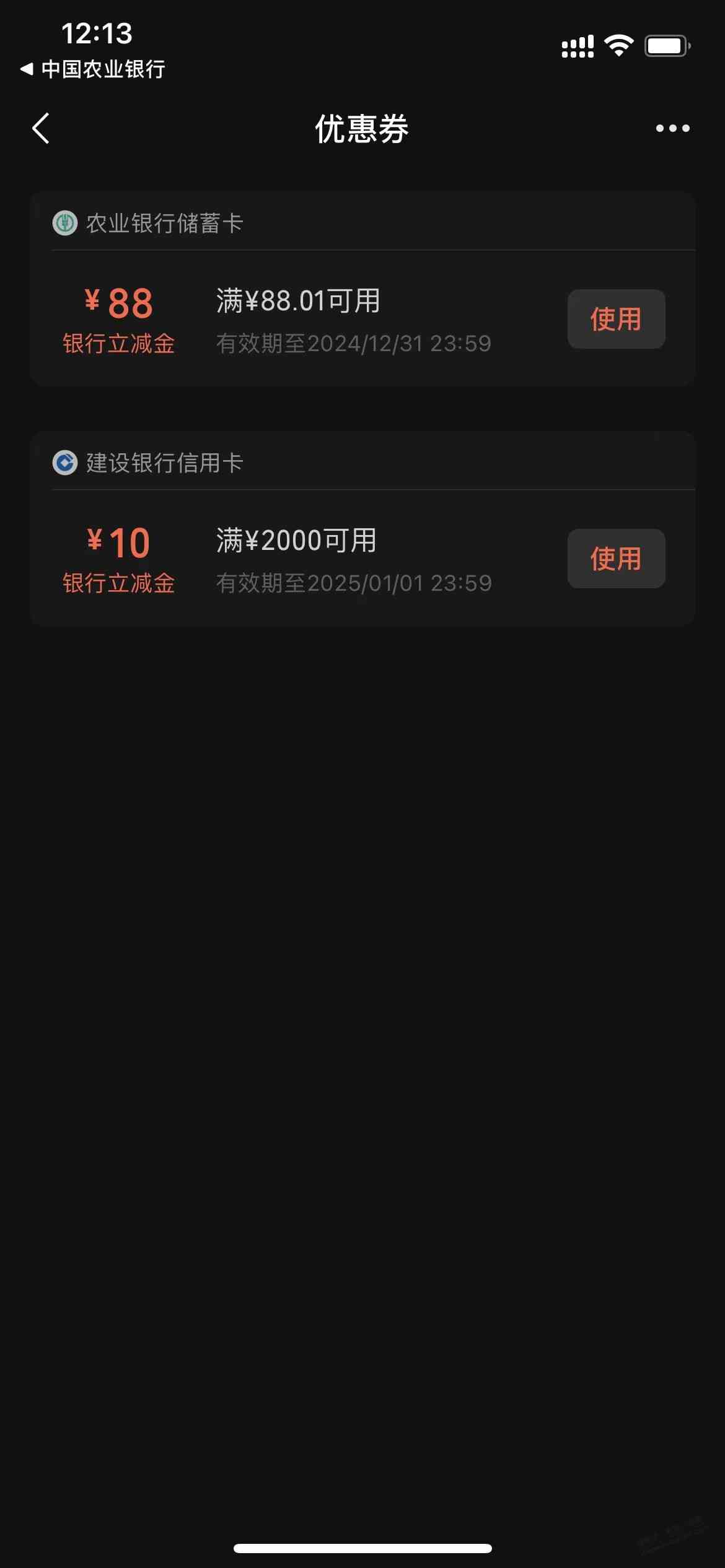Tap 使用 on the ¥88 农业银行 coupon
The height and width of the screenshot is (1568, 725).
[616, 319]
